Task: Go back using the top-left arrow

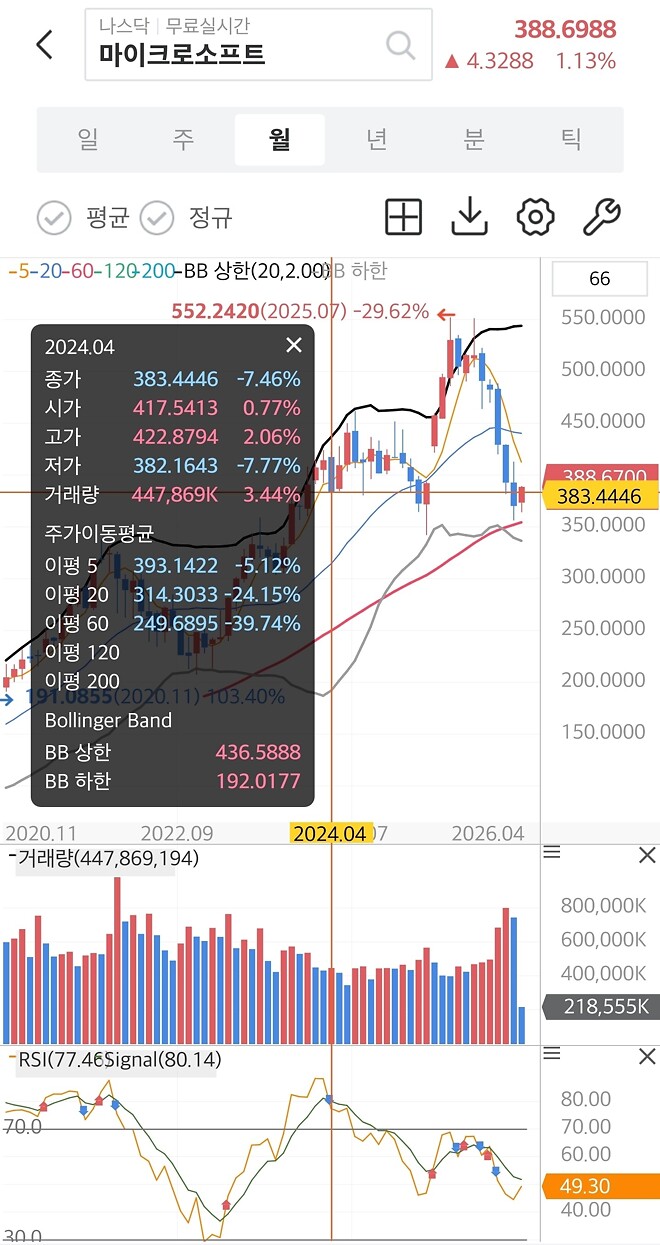Action: pyautogui.click(x=44, y=45)
